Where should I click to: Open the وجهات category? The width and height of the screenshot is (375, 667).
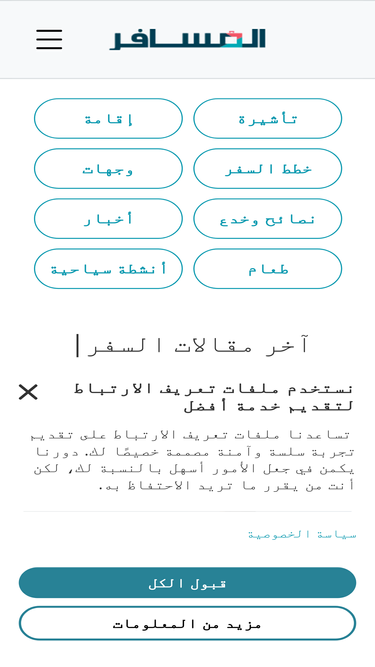click(x=108, y=168)
